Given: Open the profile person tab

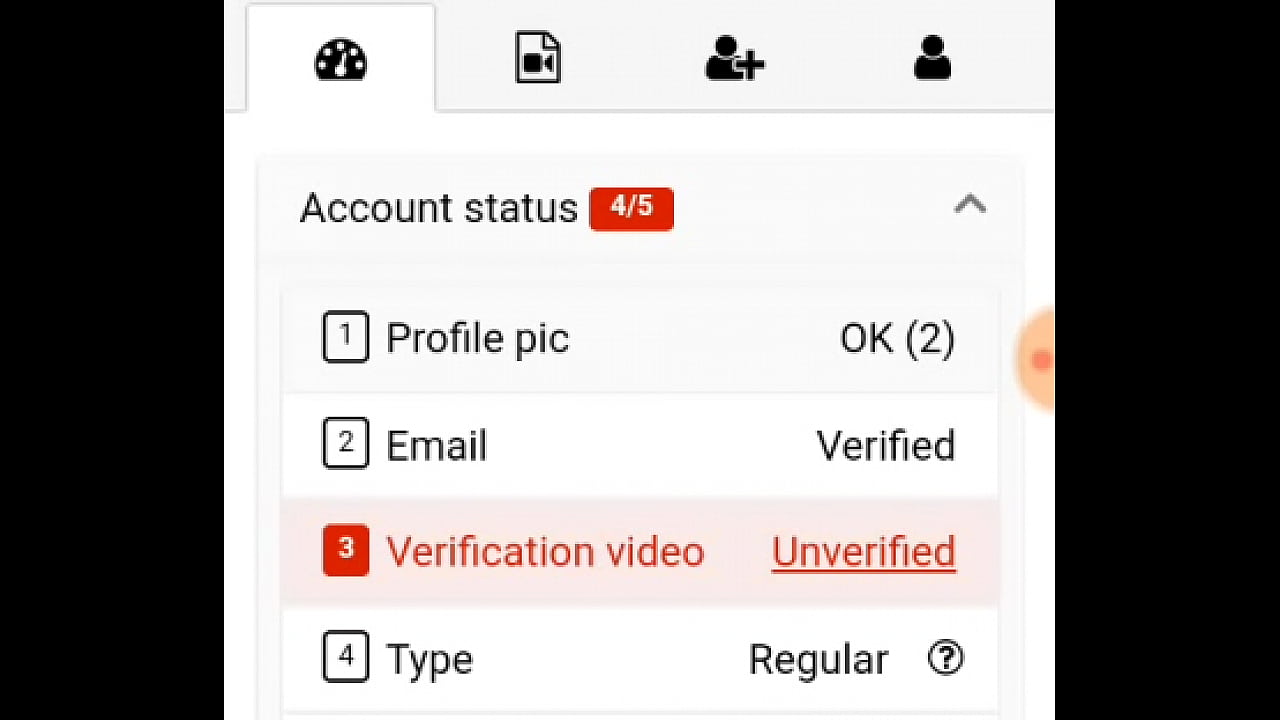Looking at the screenshot, I should [932, 58].
